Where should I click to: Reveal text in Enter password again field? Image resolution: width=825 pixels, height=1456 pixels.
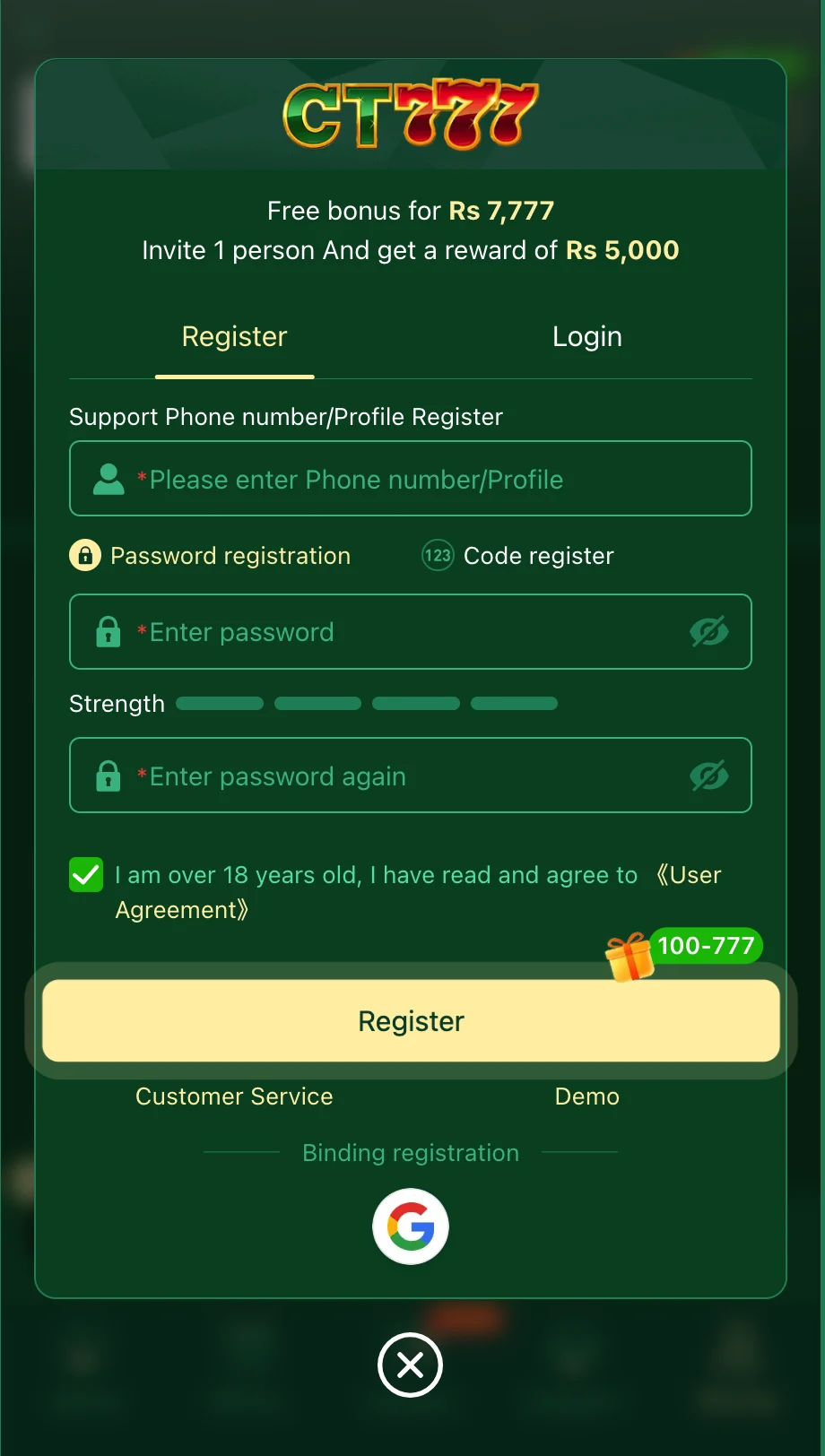tap(708, 776)
